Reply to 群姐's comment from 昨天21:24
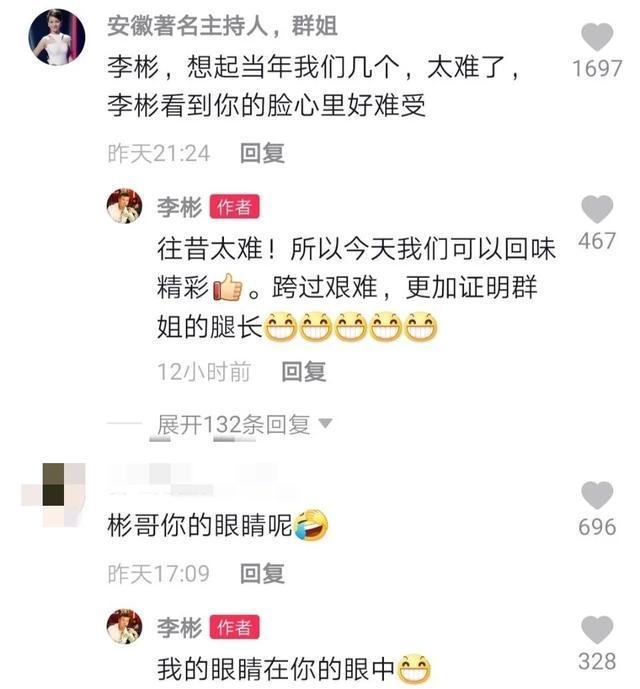Image resolution: width=640 pixels, height=689 pixels. pyautogui.click(x=262, y=153)
